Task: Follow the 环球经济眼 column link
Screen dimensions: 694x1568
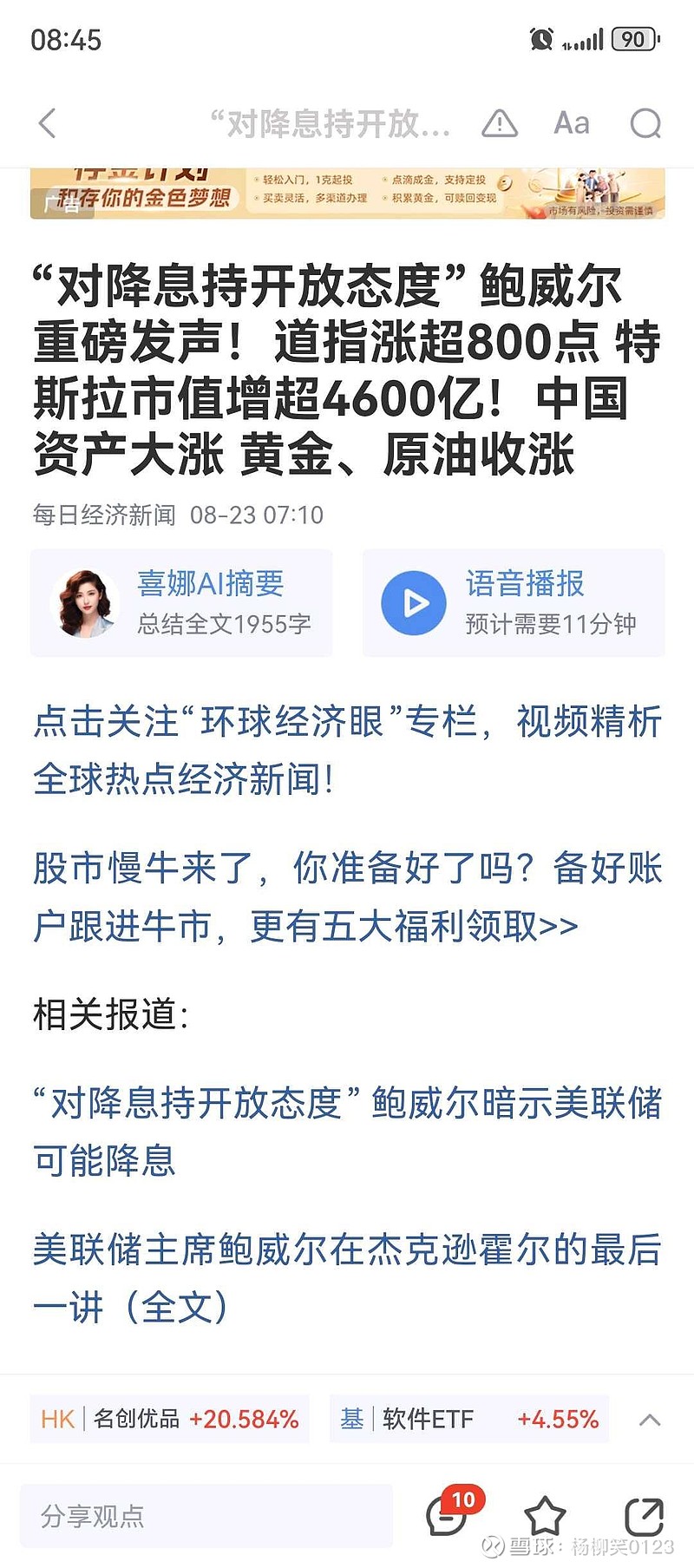Action: tap(347, 751)
